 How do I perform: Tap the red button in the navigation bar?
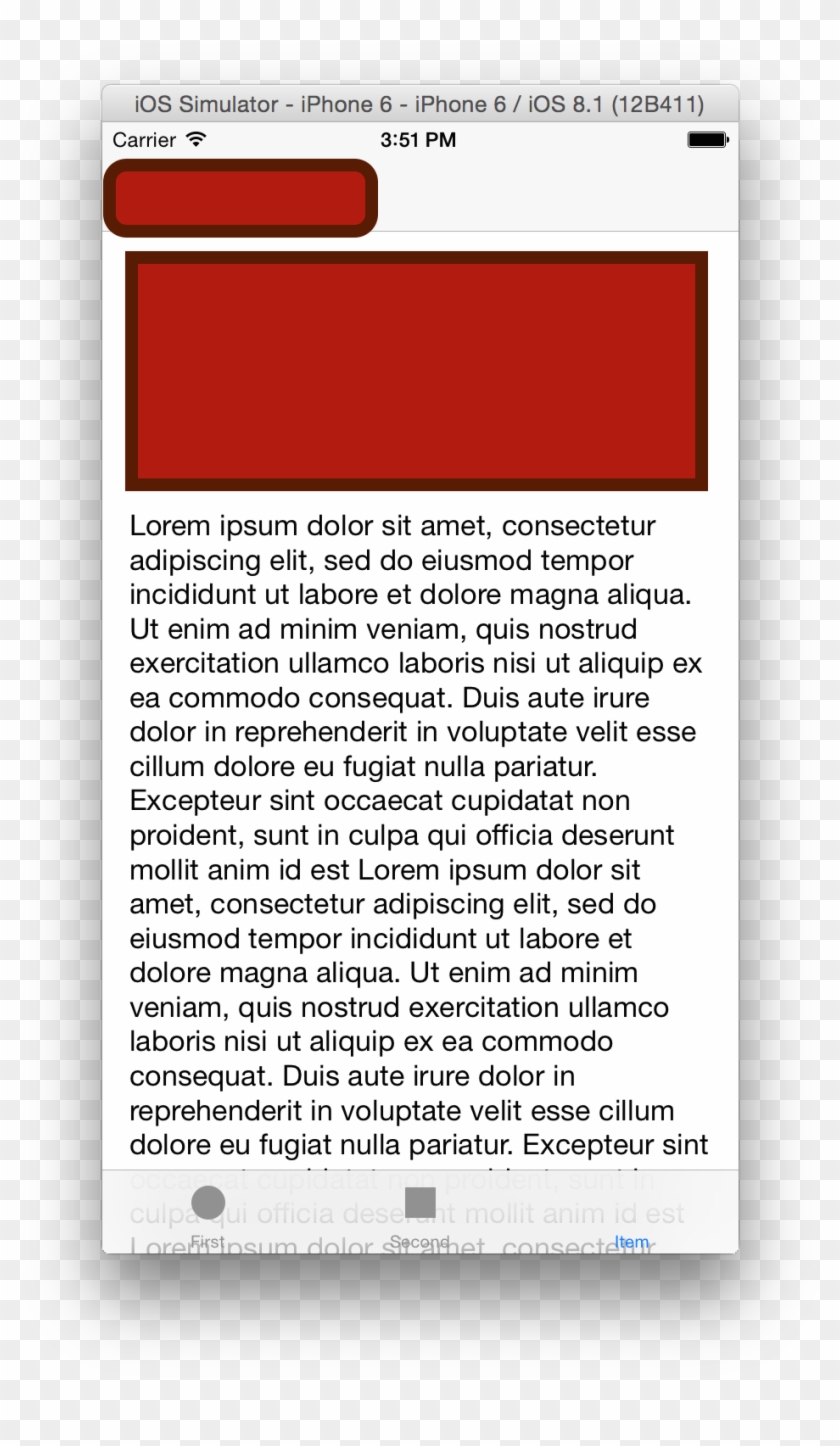[x=240, y=198]
